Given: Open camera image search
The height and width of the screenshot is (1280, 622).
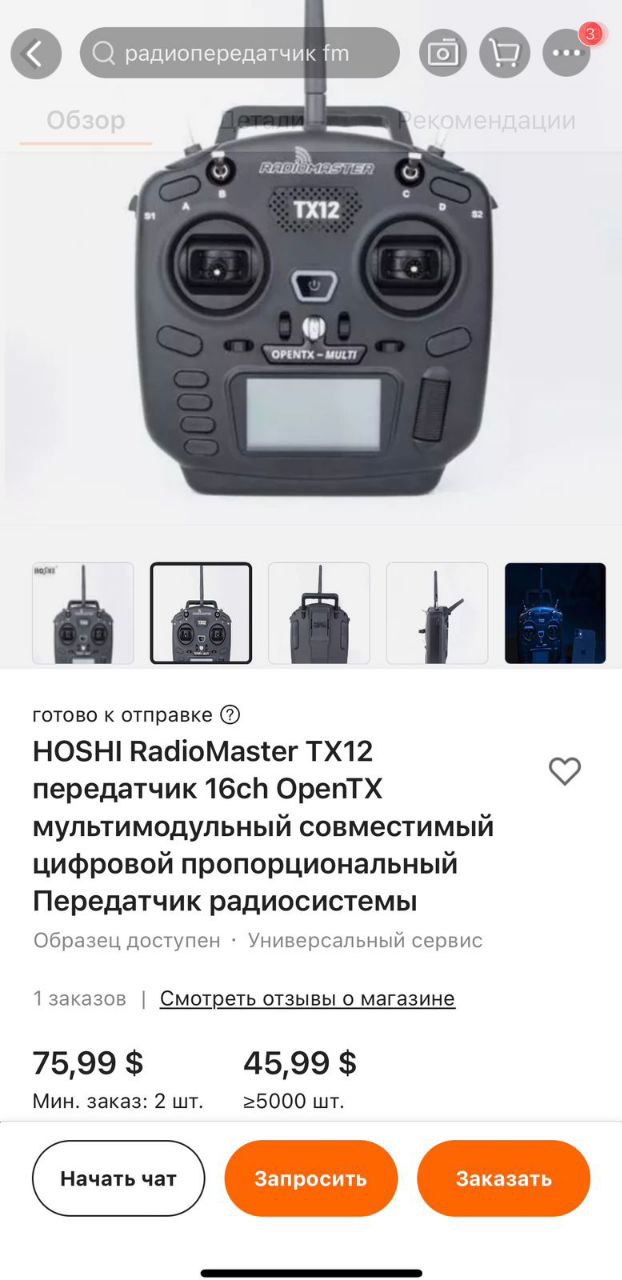Looking at the screenshot, I should (442, 53).
